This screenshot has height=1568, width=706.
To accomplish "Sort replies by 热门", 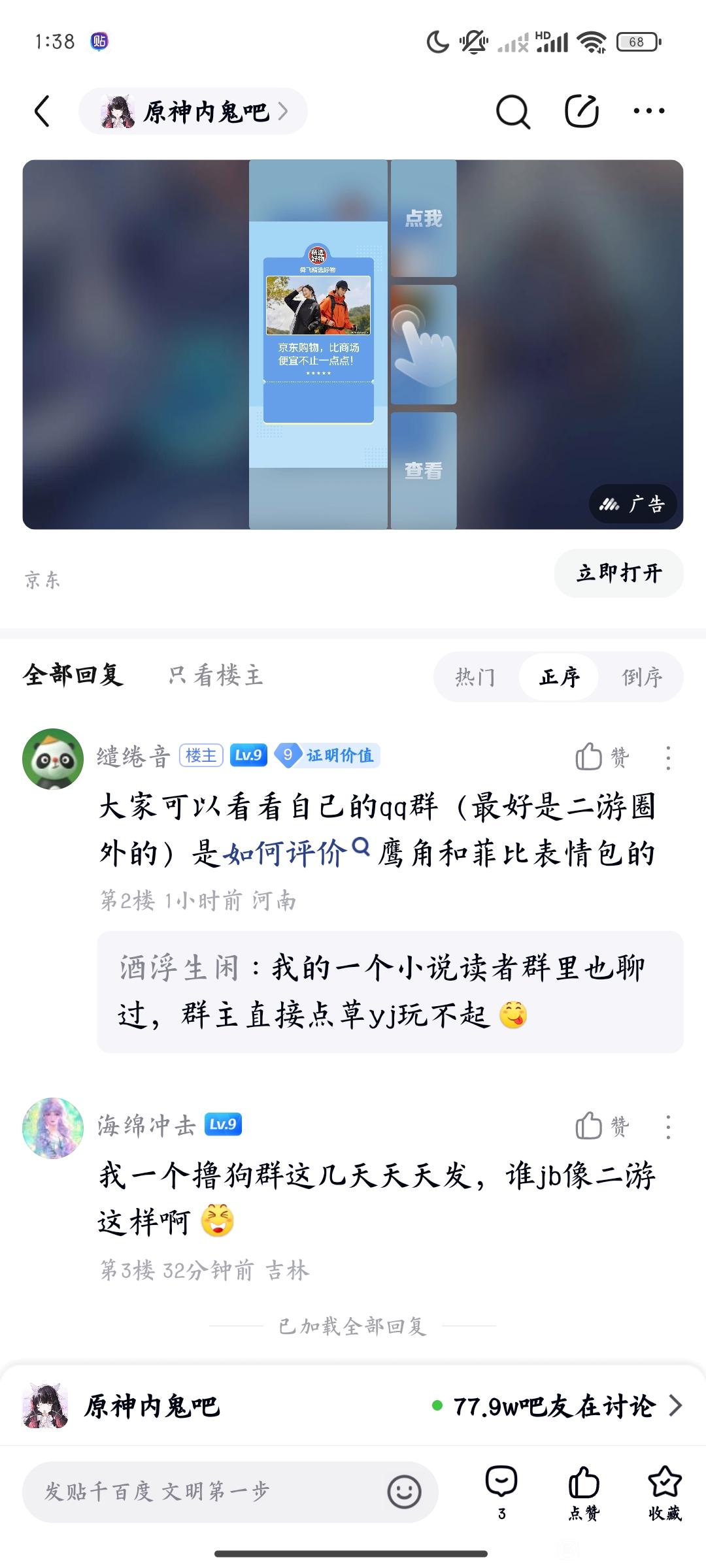I will click(475, 677).
